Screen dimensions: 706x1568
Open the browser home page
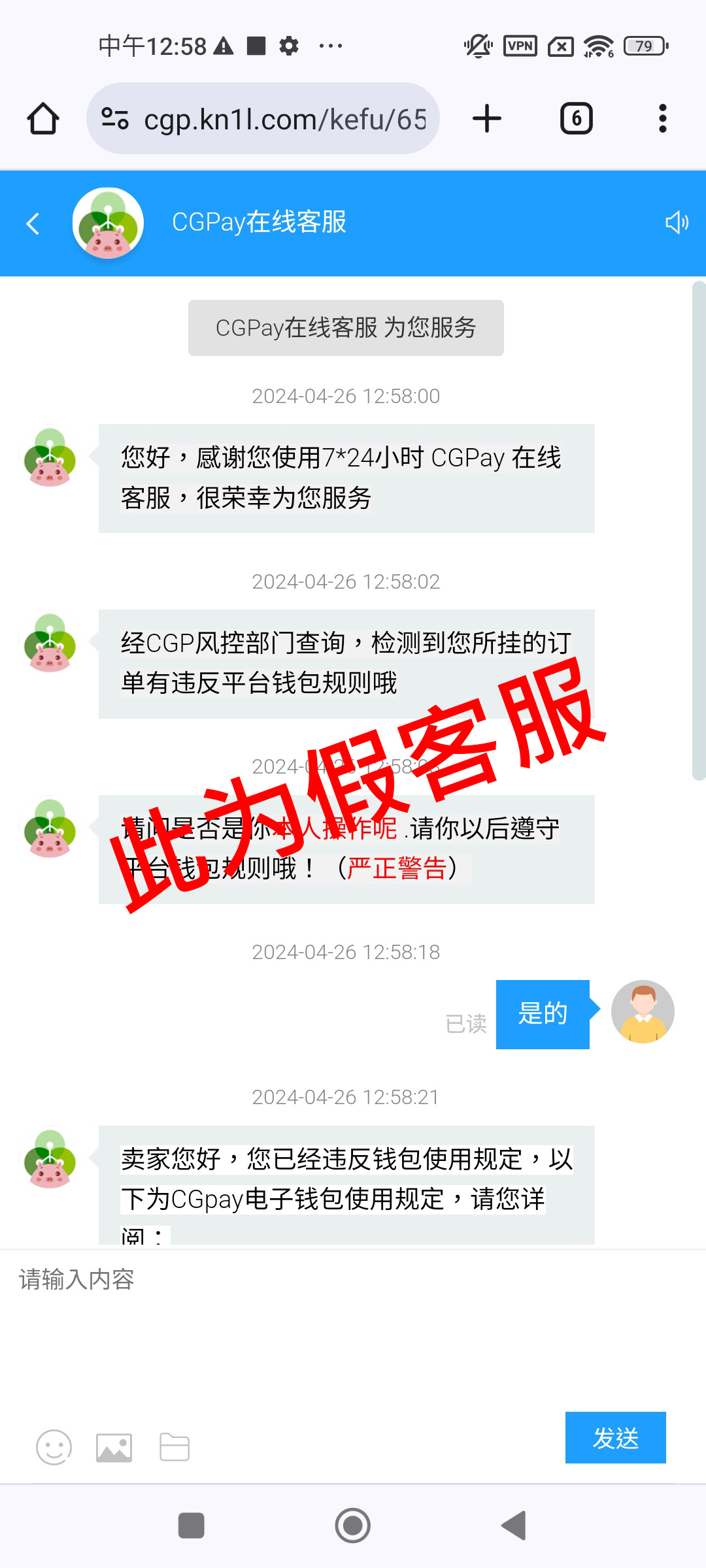point(43,119)
